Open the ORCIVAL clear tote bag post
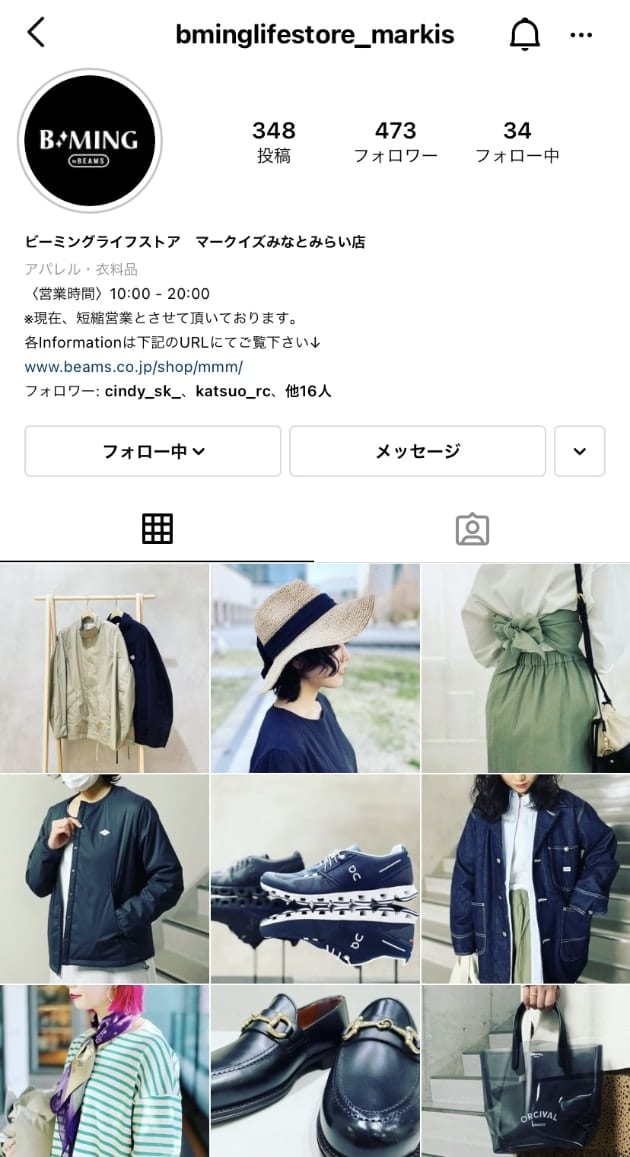Image resolution: width=630 pixels, height=1157 pixels. (526, 1072)
